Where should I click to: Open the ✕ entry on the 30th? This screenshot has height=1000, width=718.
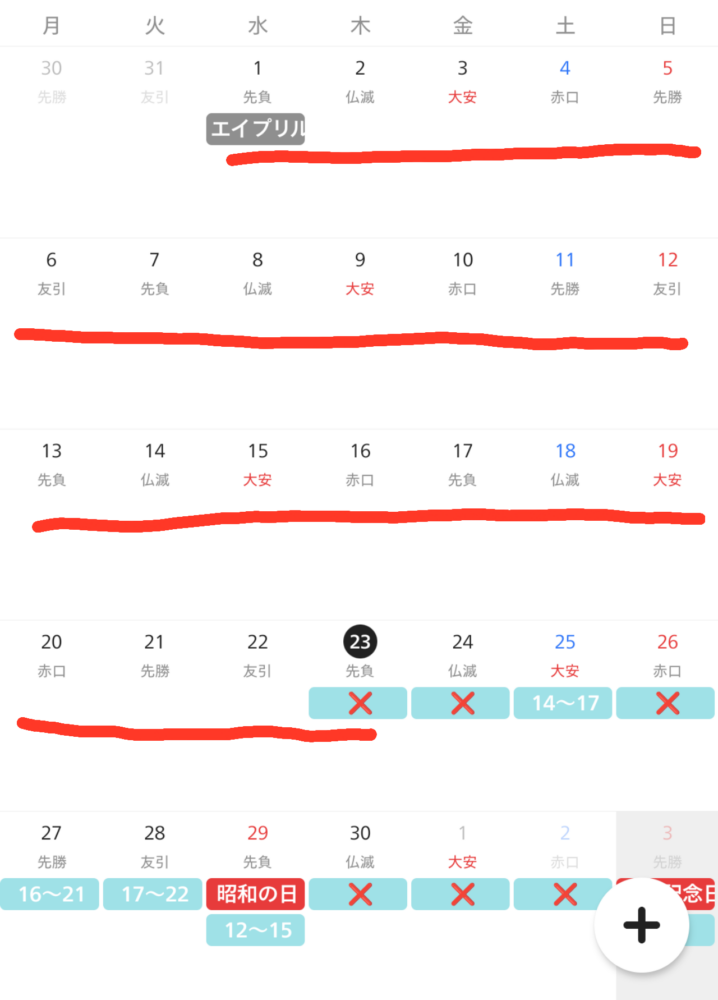click(359, 894)
